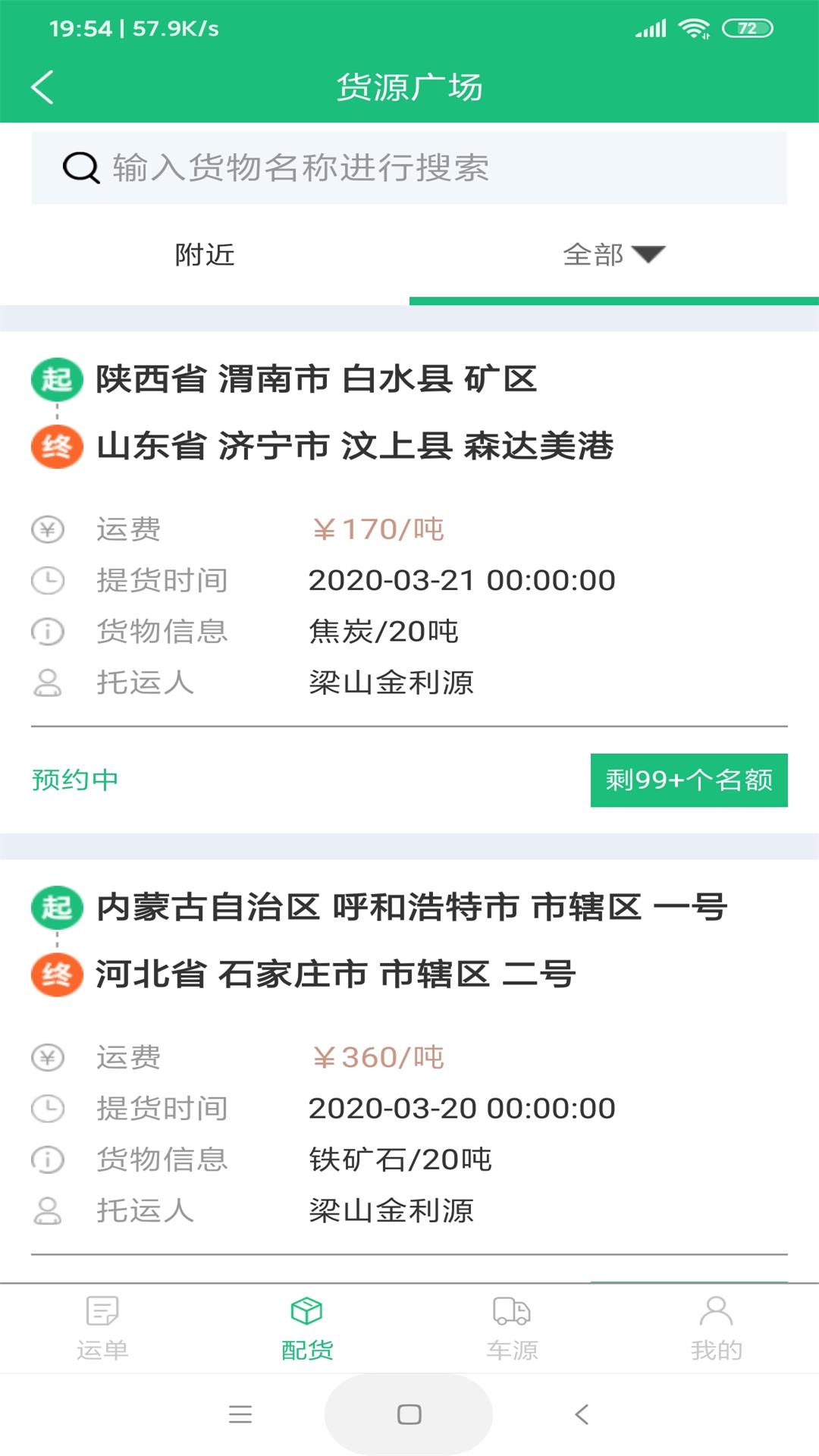Tap the Android recents button
This screenshot has height=1456, width=819.
pyautogui.click(x=241, y=1412)
